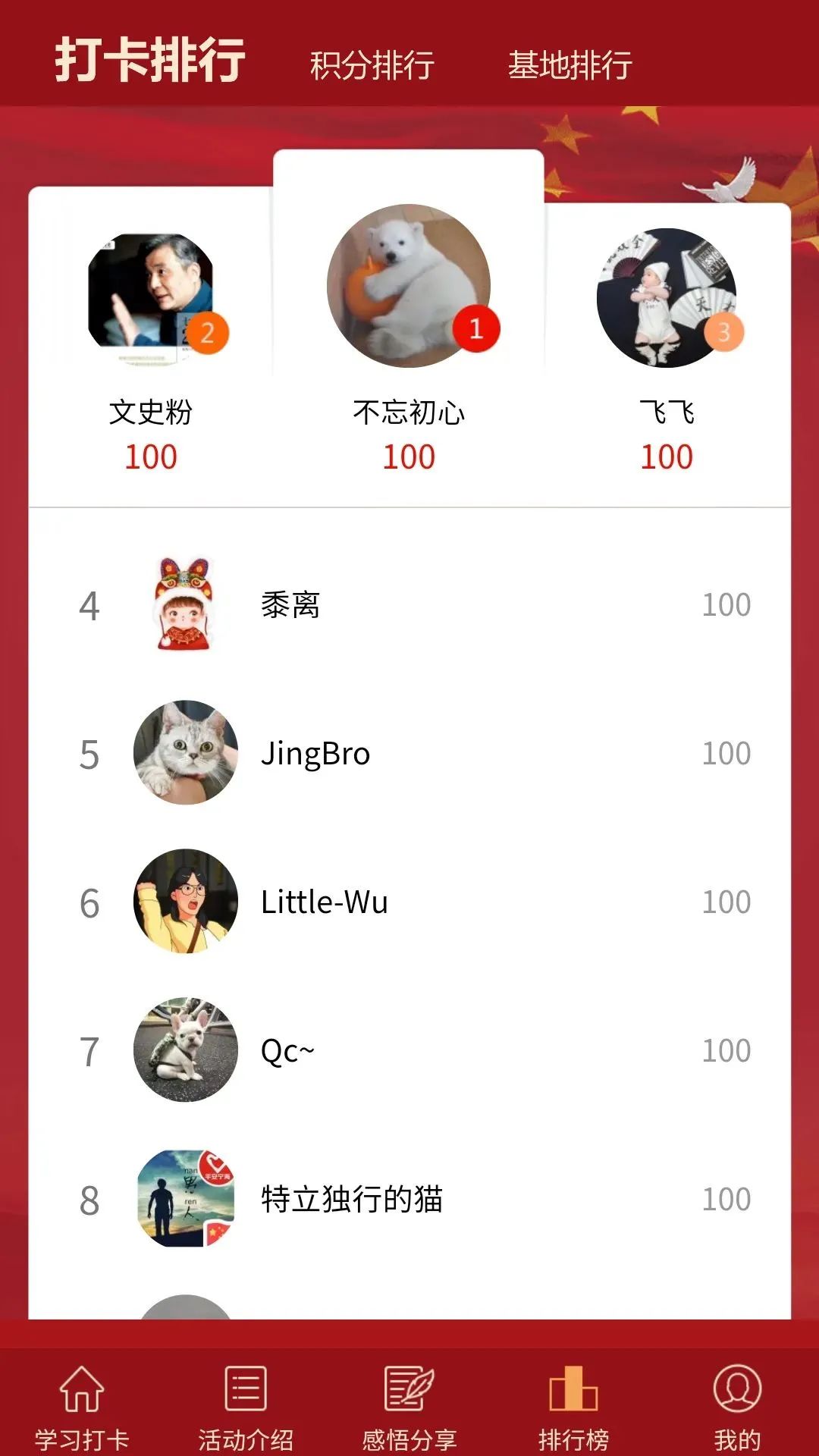Open 特立独行的猫 ranking entry
Image resolution: width=819 pixels, height=1456 pixels.
pos(409,1199)
